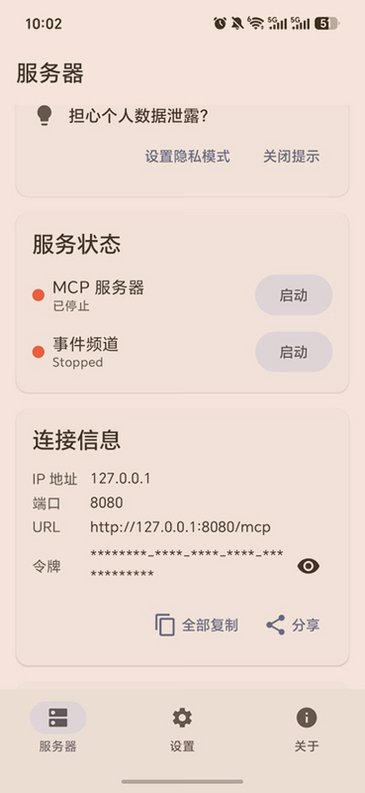
Task: Dismiss the tip with 关闭提示
Action: pyautogui.click(x=291, y=156)
